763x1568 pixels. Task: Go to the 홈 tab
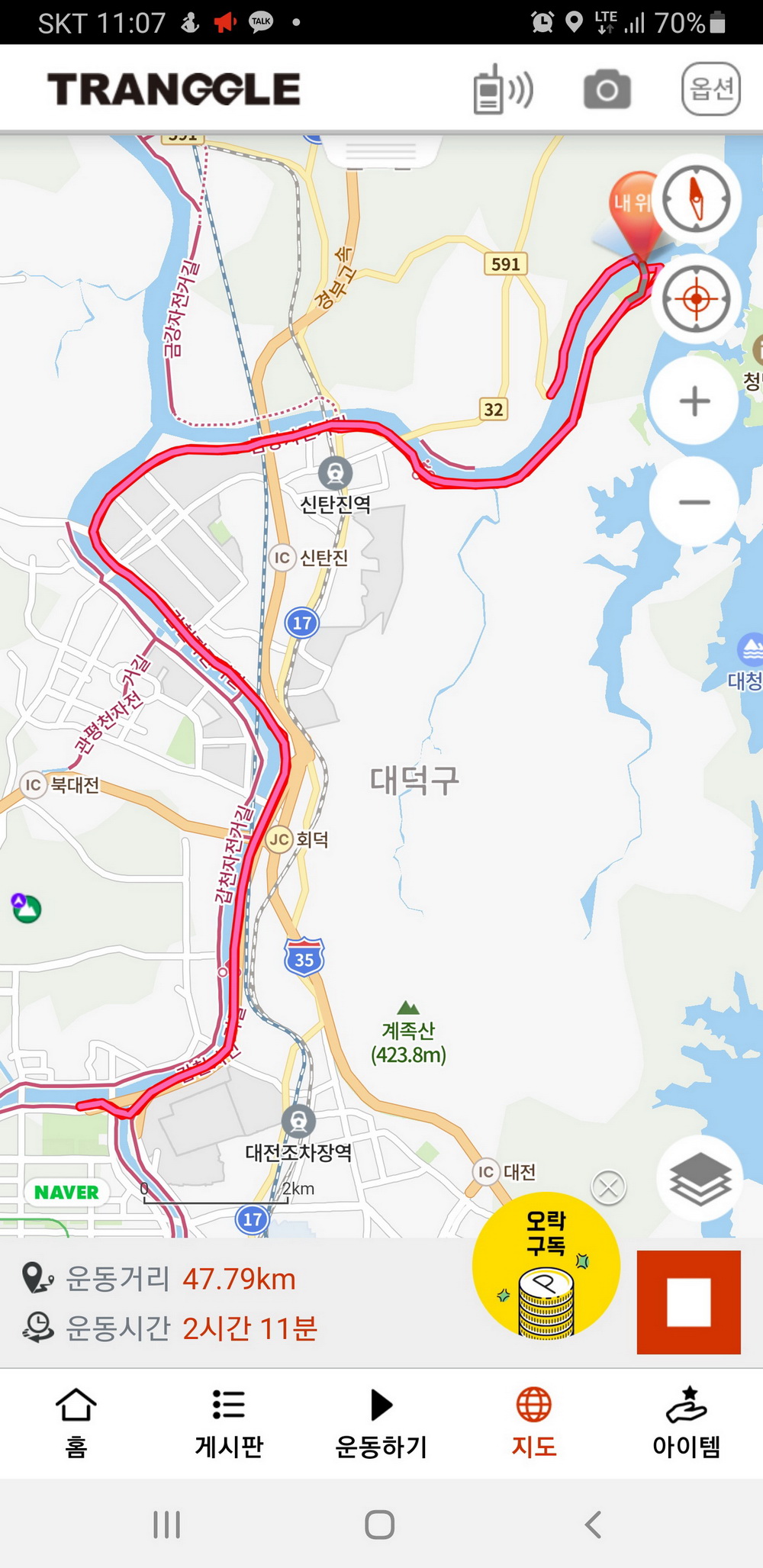[76, 1422]
